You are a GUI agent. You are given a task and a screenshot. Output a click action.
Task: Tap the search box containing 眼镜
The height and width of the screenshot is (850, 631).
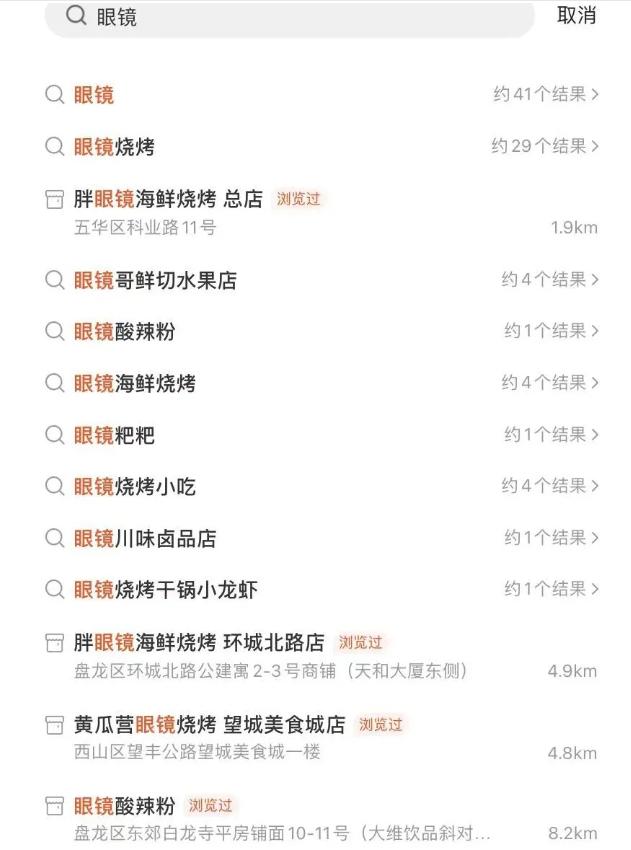pos(290,17)
